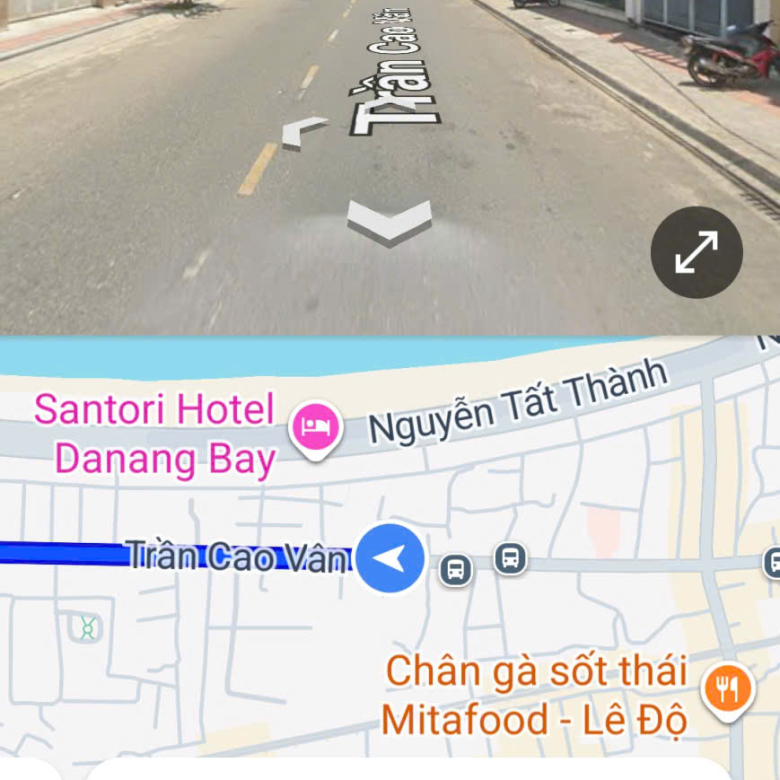This screenshot has width=780, height=780.
Task: Move backward using the down chevron arrow
Action: tap(389, 222)
